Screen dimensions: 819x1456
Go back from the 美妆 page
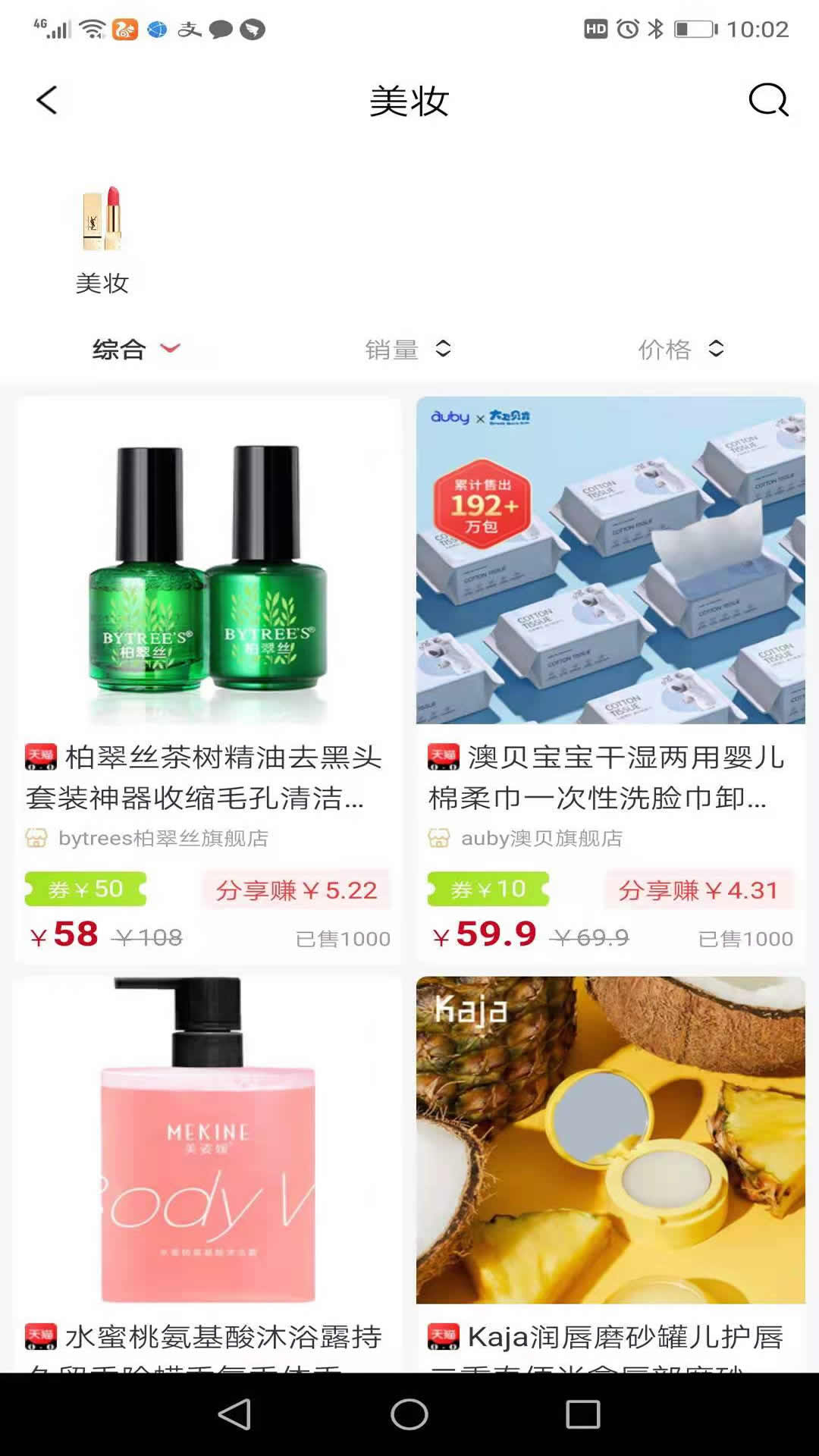point(47,100)
